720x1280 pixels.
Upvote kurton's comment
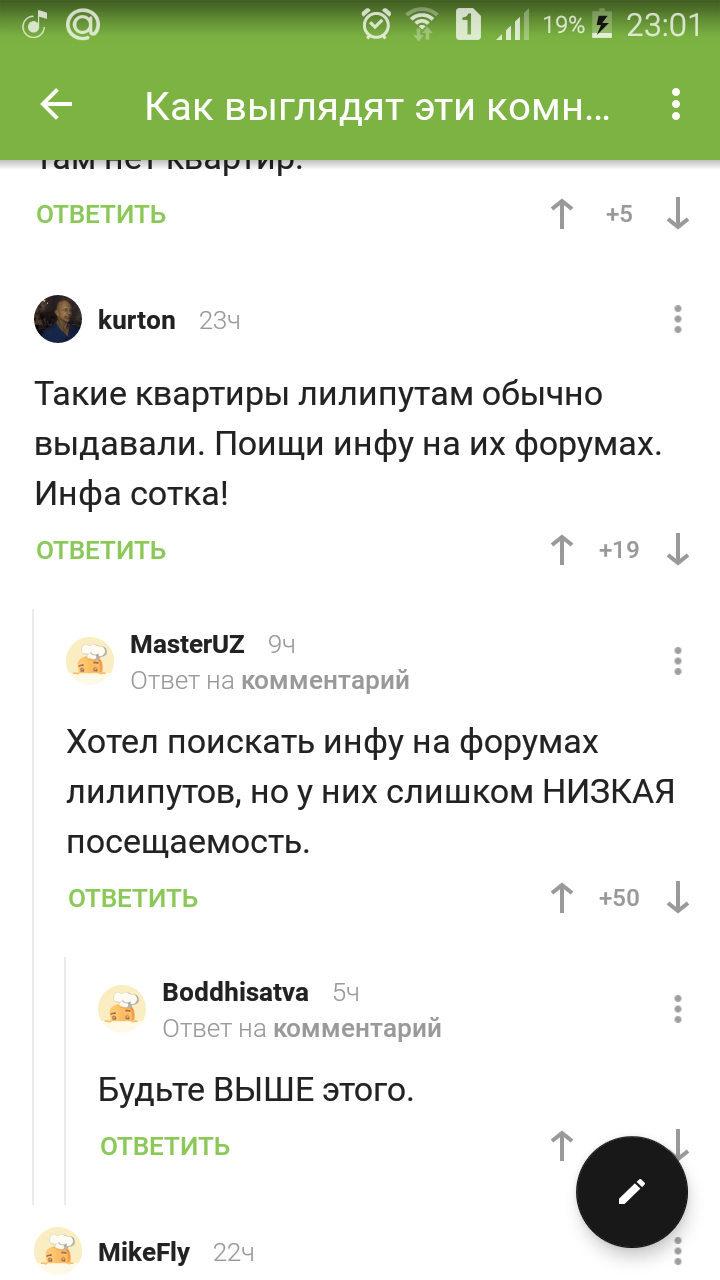tap(562, 550)
